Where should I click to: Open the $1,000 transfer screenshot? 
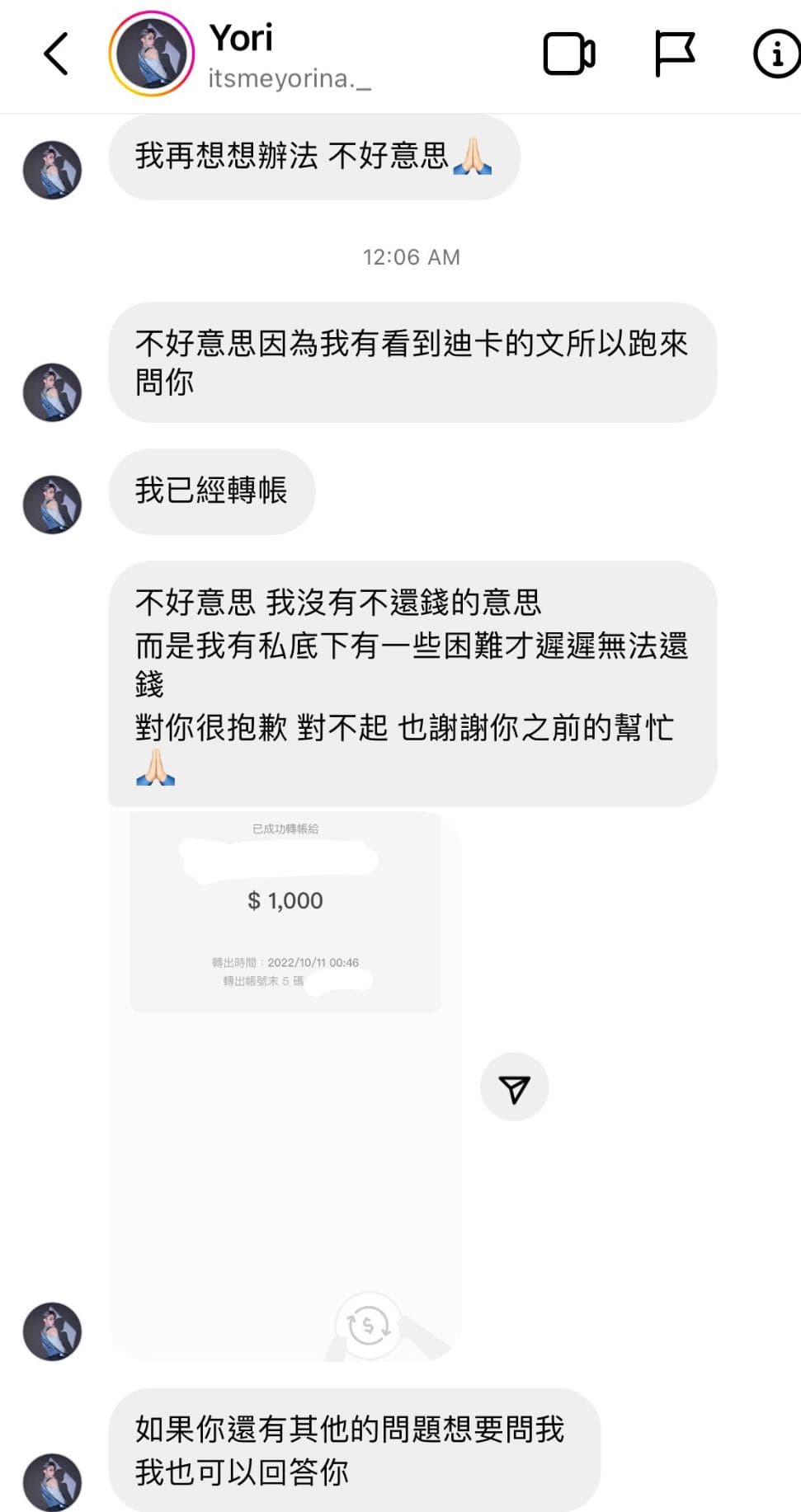tap(285, 911)
